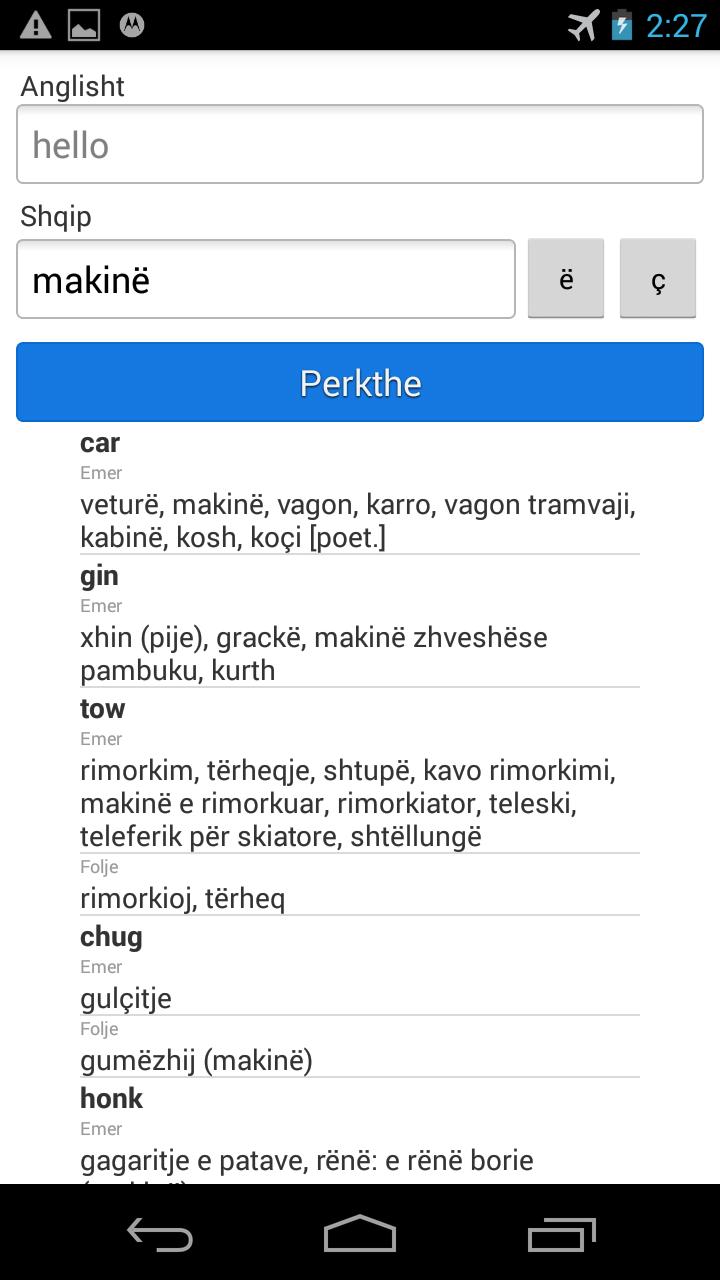
Task: Open the gin result entry
Action: coord(358,622)
